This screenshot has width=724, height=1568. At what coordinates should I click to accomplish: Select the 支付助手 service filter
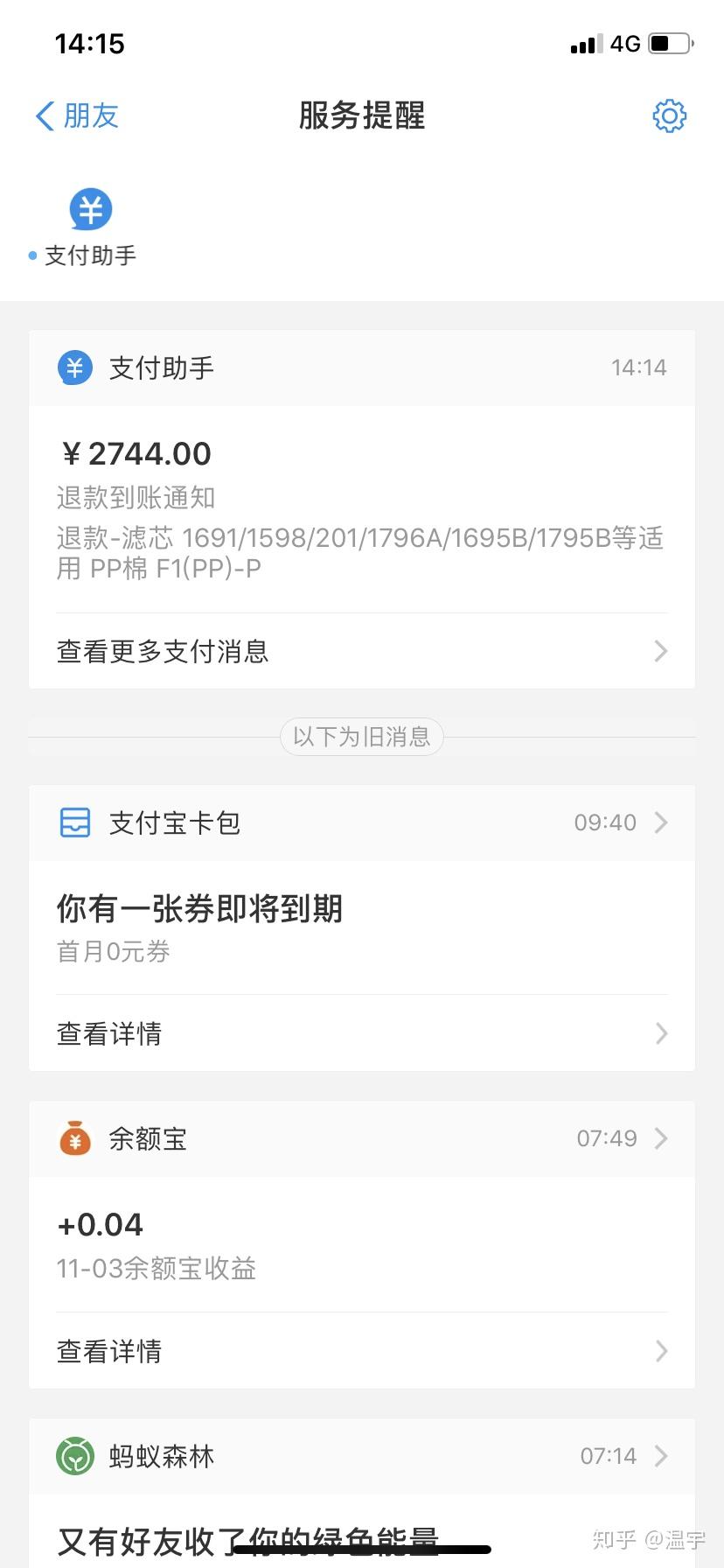[x=90, y=226]
